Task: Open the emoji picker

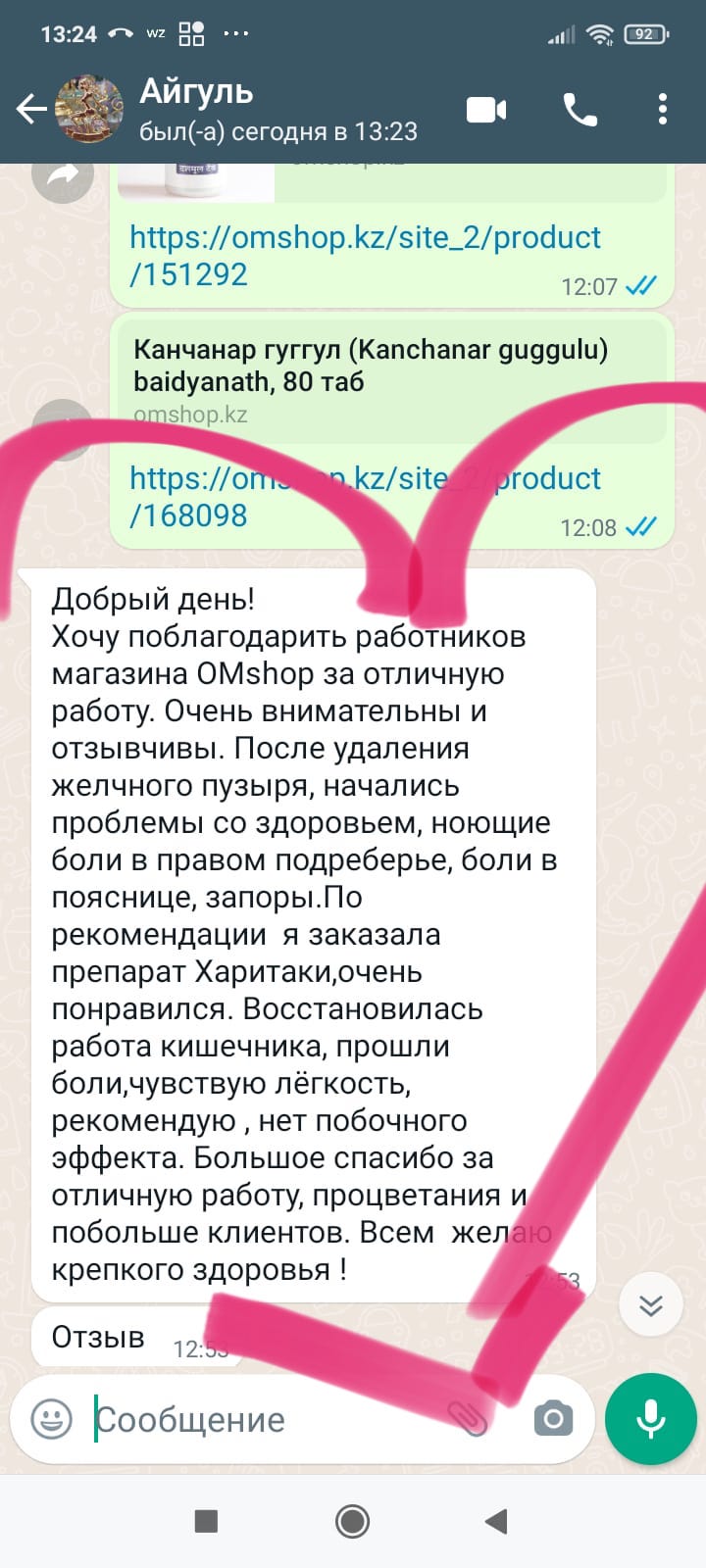Action: (x=51, y=1418)
